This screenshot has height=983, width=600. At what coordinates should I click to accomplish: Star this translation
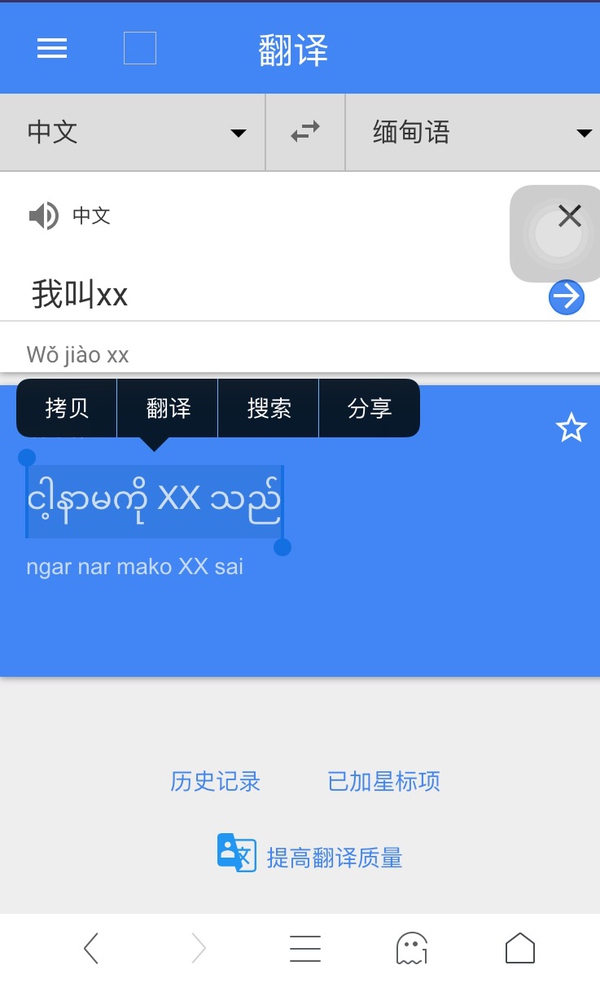click(571, 429)
